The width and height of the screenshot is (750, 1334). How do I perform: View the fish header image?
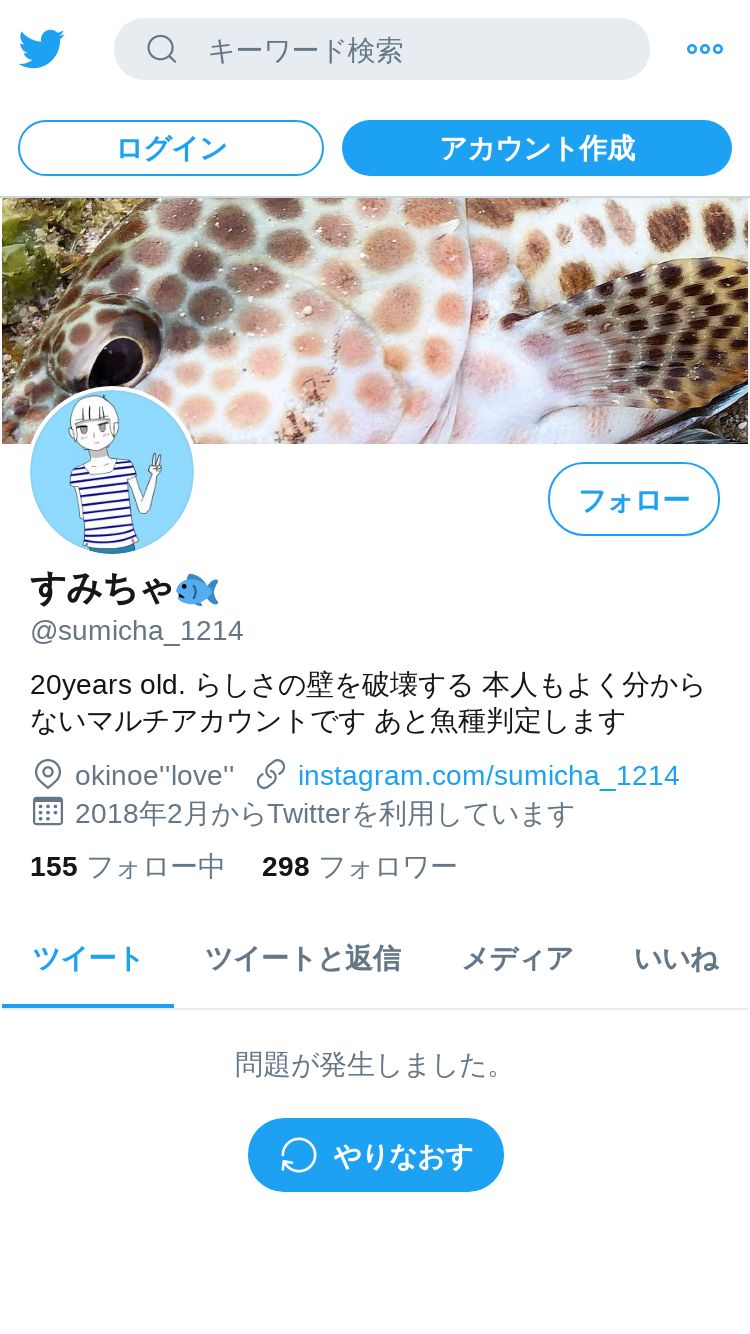pyautogui.click(x=375, y=320)
